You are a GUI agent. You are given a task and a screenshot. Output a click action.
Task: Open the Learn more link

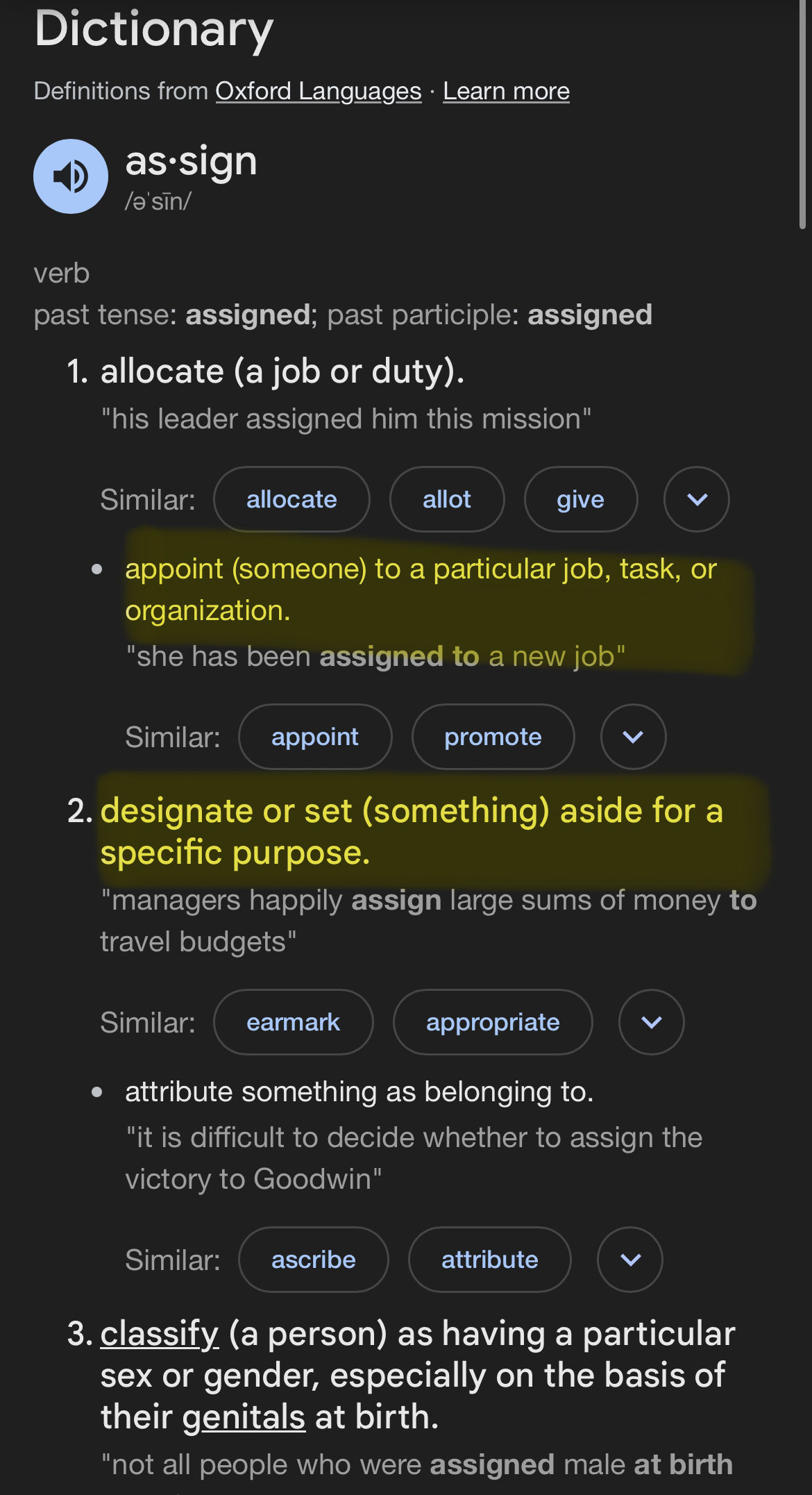pos(507,91)
